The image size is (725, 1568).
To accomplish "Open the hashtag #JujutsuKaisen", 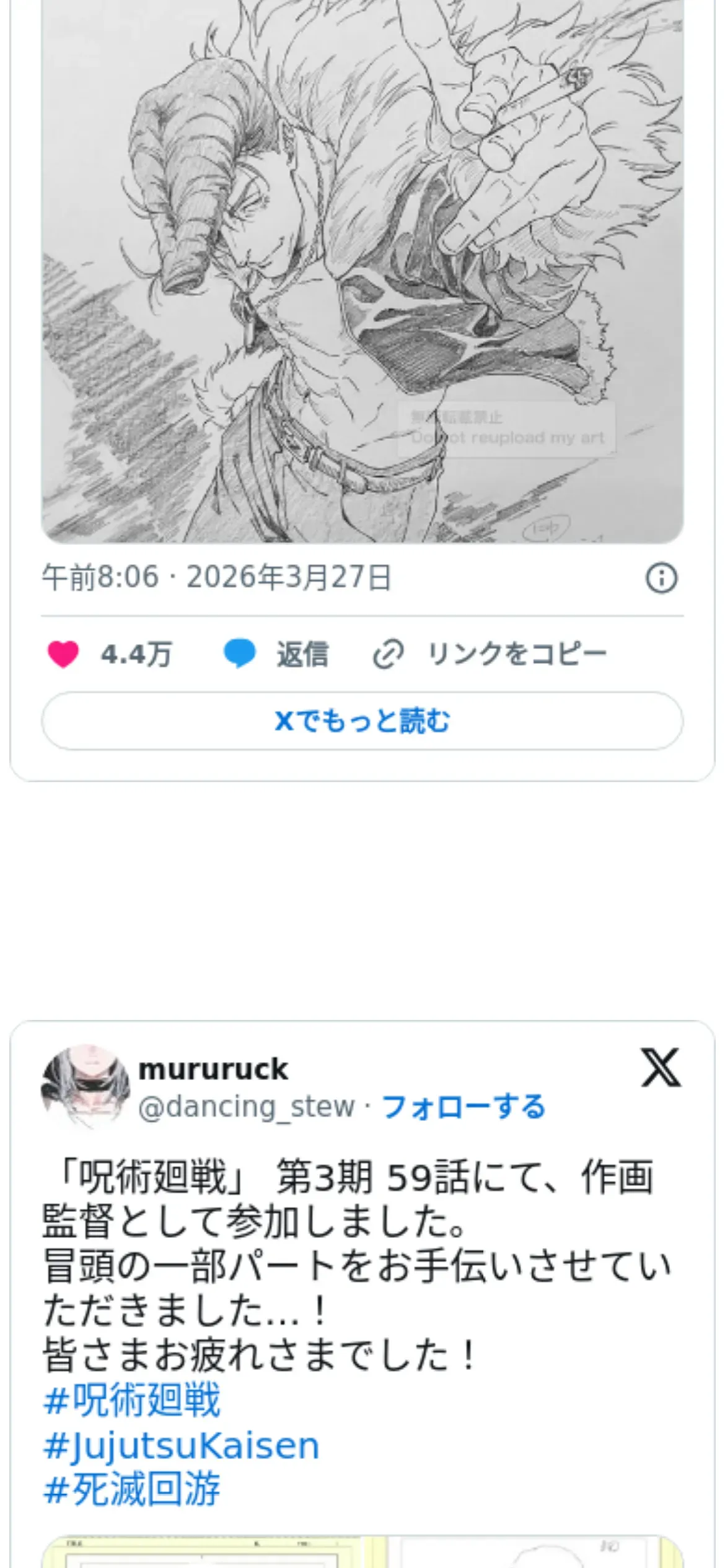I will (182, 1446).
